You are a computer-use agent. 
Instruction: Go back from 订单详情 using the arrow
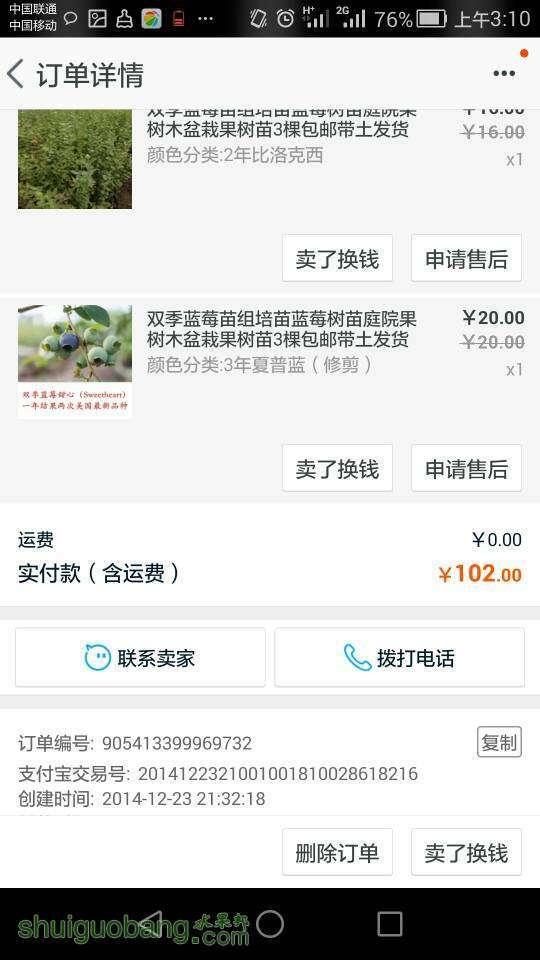click(16, 74)
